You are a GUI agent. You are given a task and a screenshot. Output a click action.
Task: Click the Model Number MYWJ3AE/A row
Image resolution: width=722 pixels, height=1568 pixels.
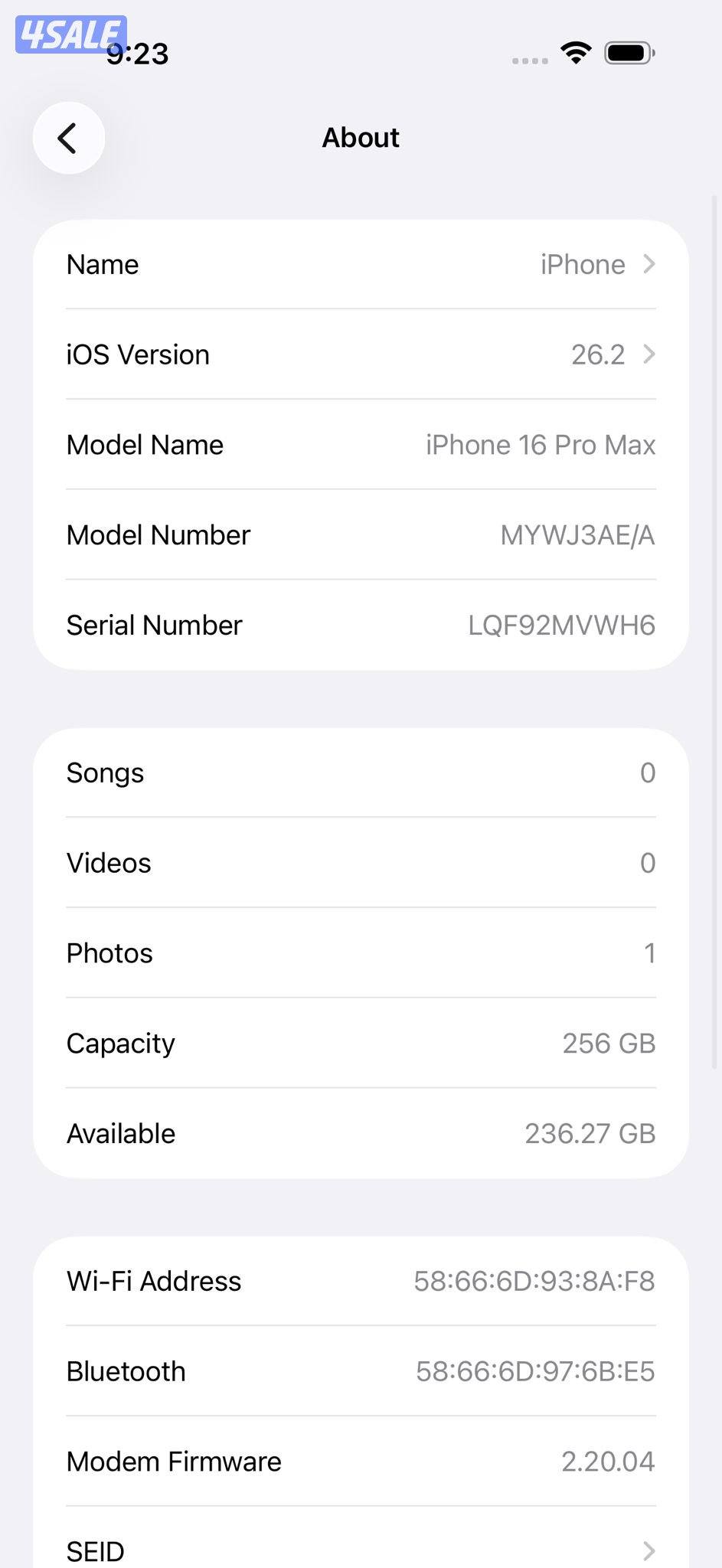coord(360,534)
